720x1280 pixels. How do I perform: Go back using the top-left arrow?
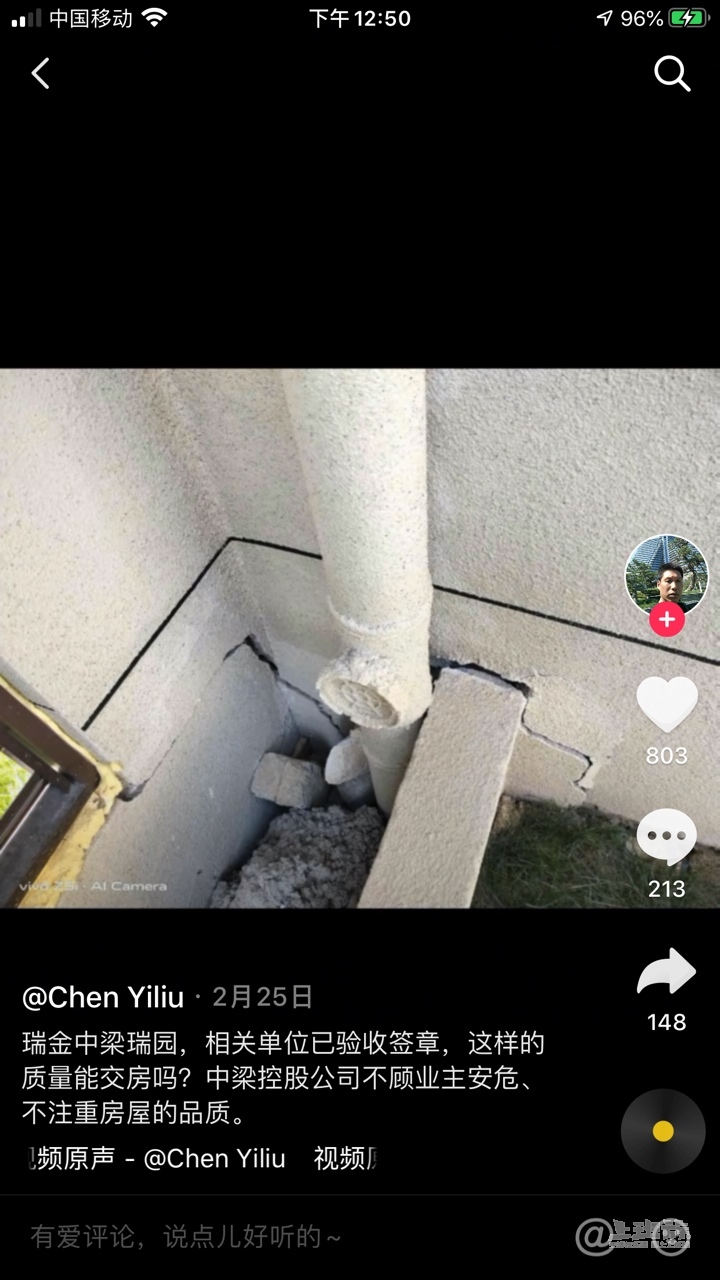pyautogui.click(x=40, y=73)
